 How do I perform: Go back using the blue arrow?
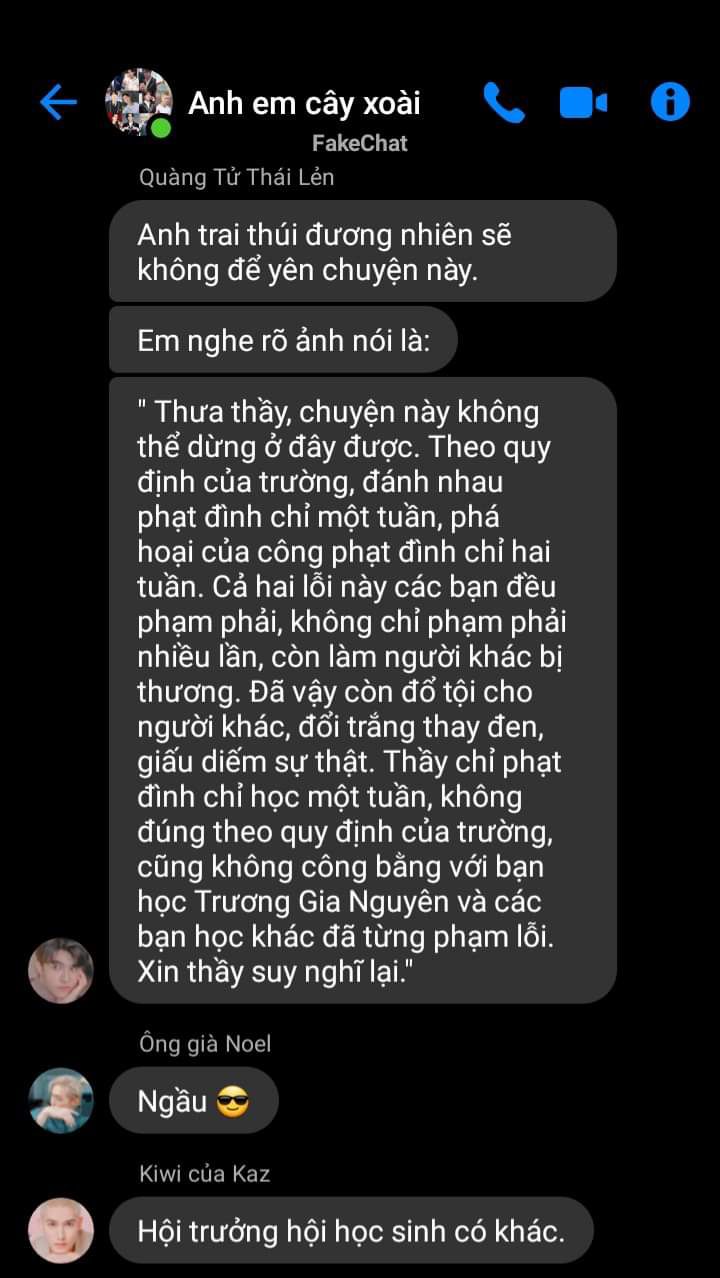[58, 102]
